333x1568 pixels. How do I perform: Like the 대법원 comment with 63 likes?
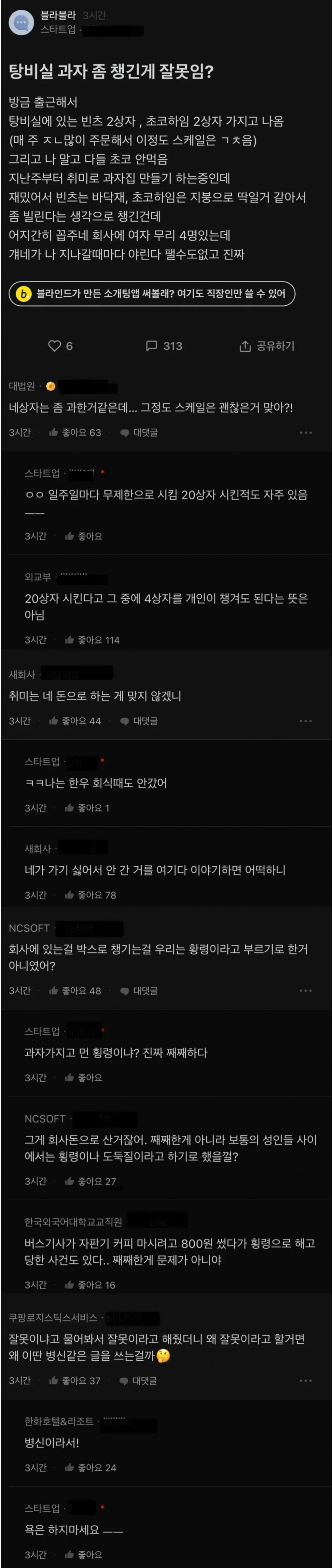75,432
